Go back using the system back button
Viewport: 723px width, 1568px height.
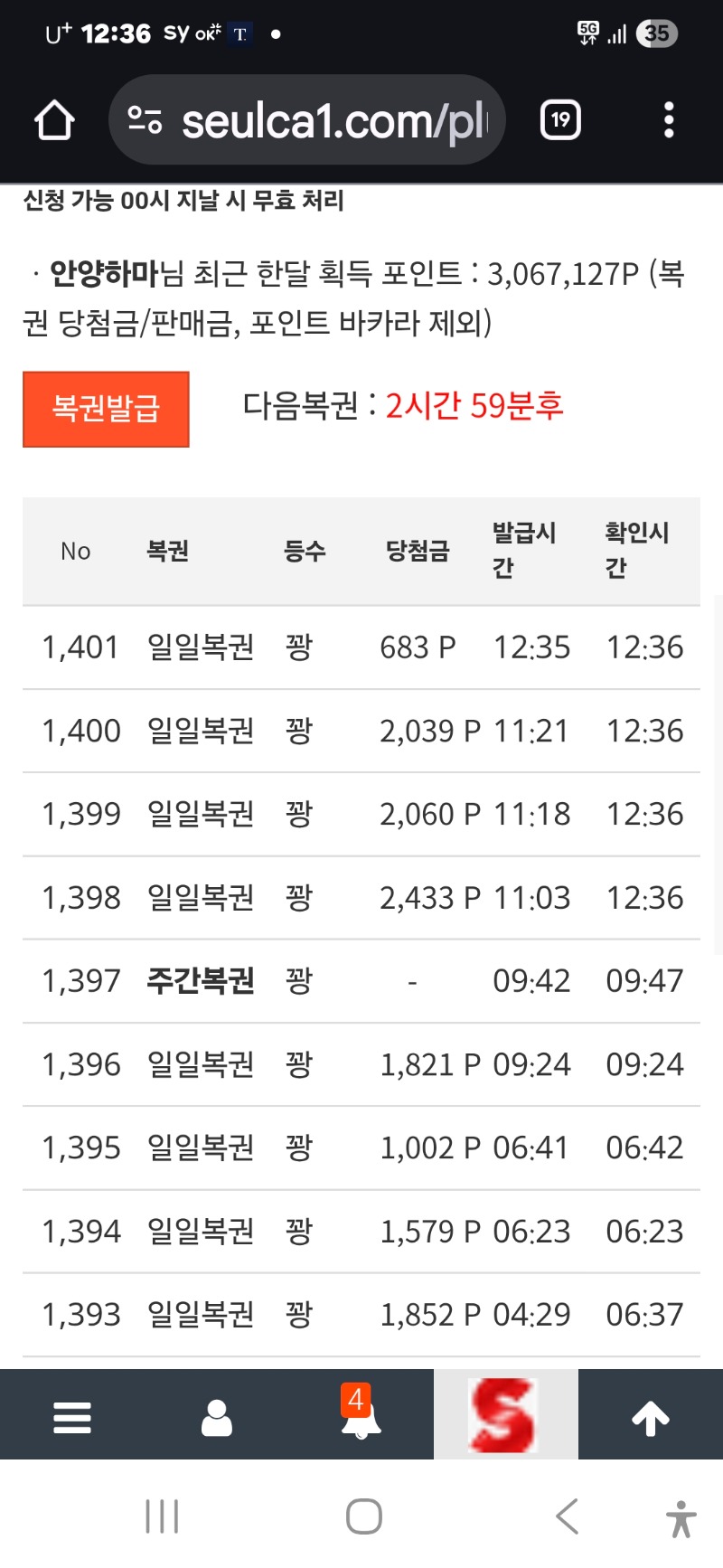(x=567, y=1516)
